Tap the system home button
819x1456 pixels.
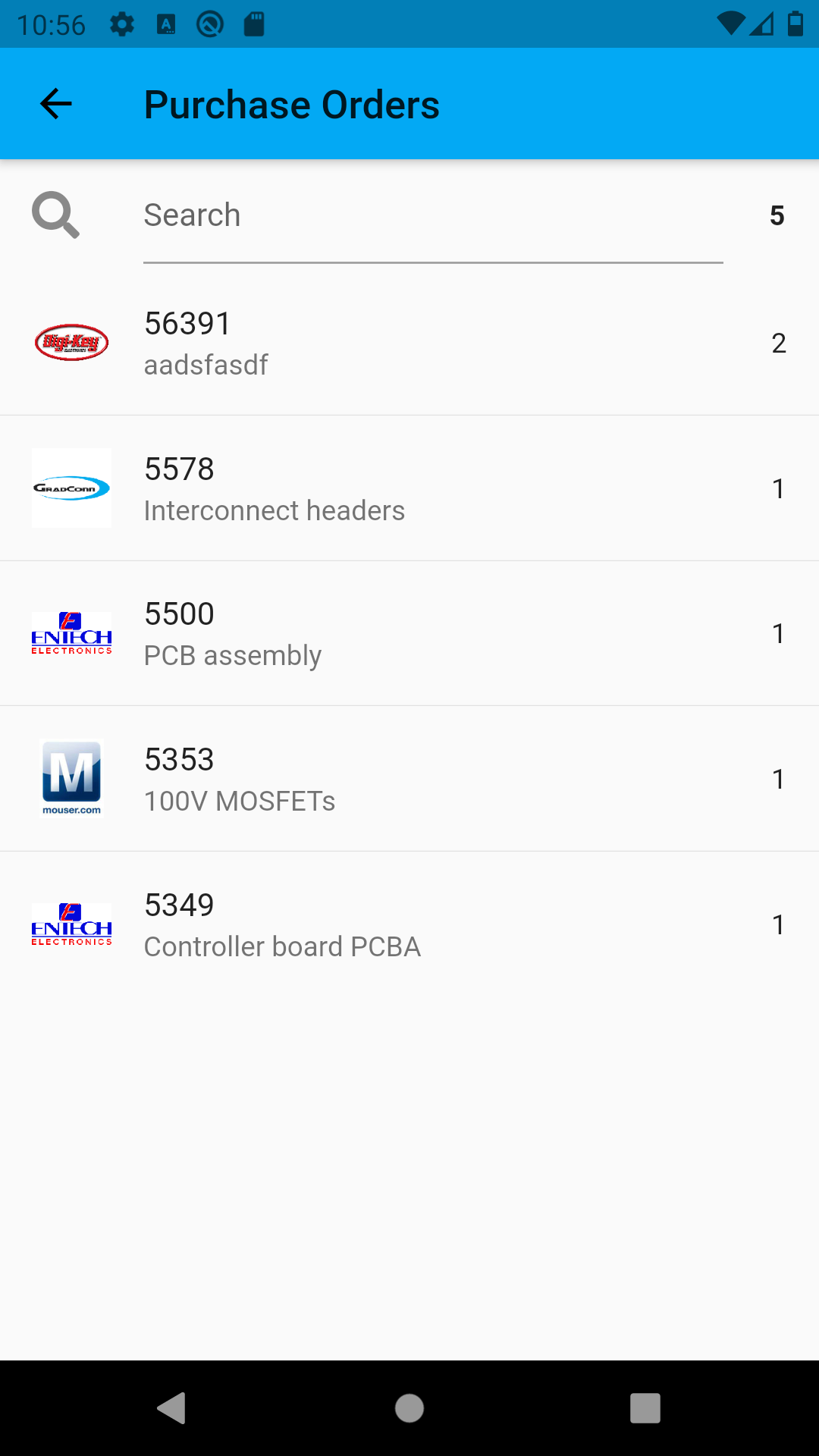coord(409,1408)
